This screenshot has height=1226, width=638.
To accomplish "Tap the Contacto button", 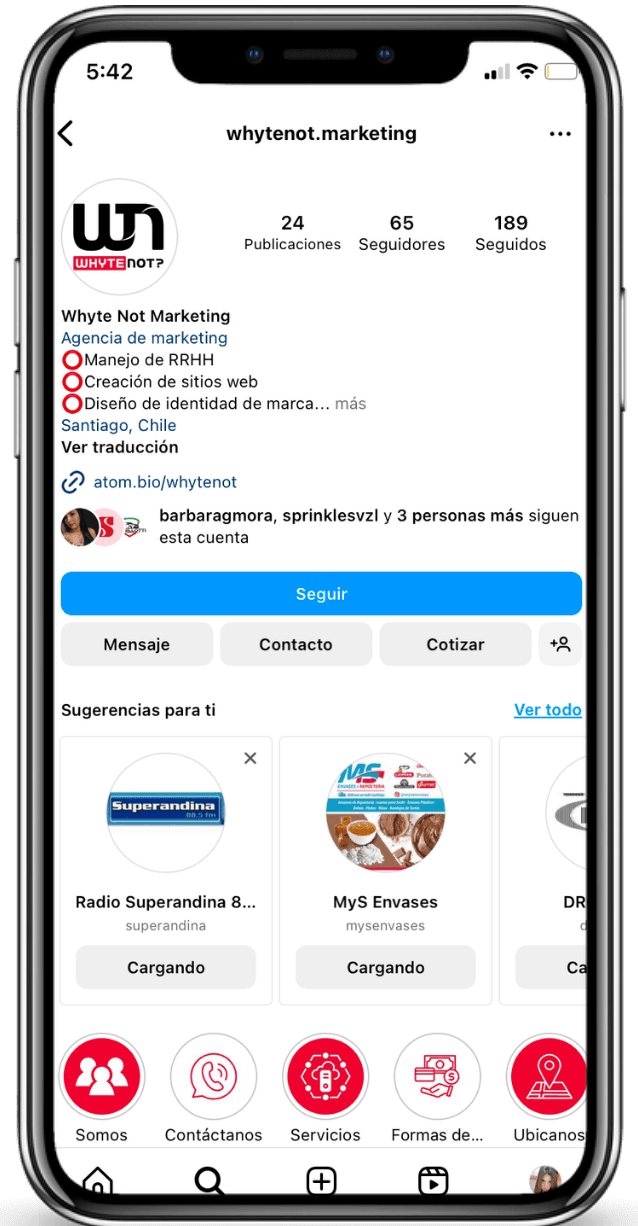I will [x=296, y=645].
